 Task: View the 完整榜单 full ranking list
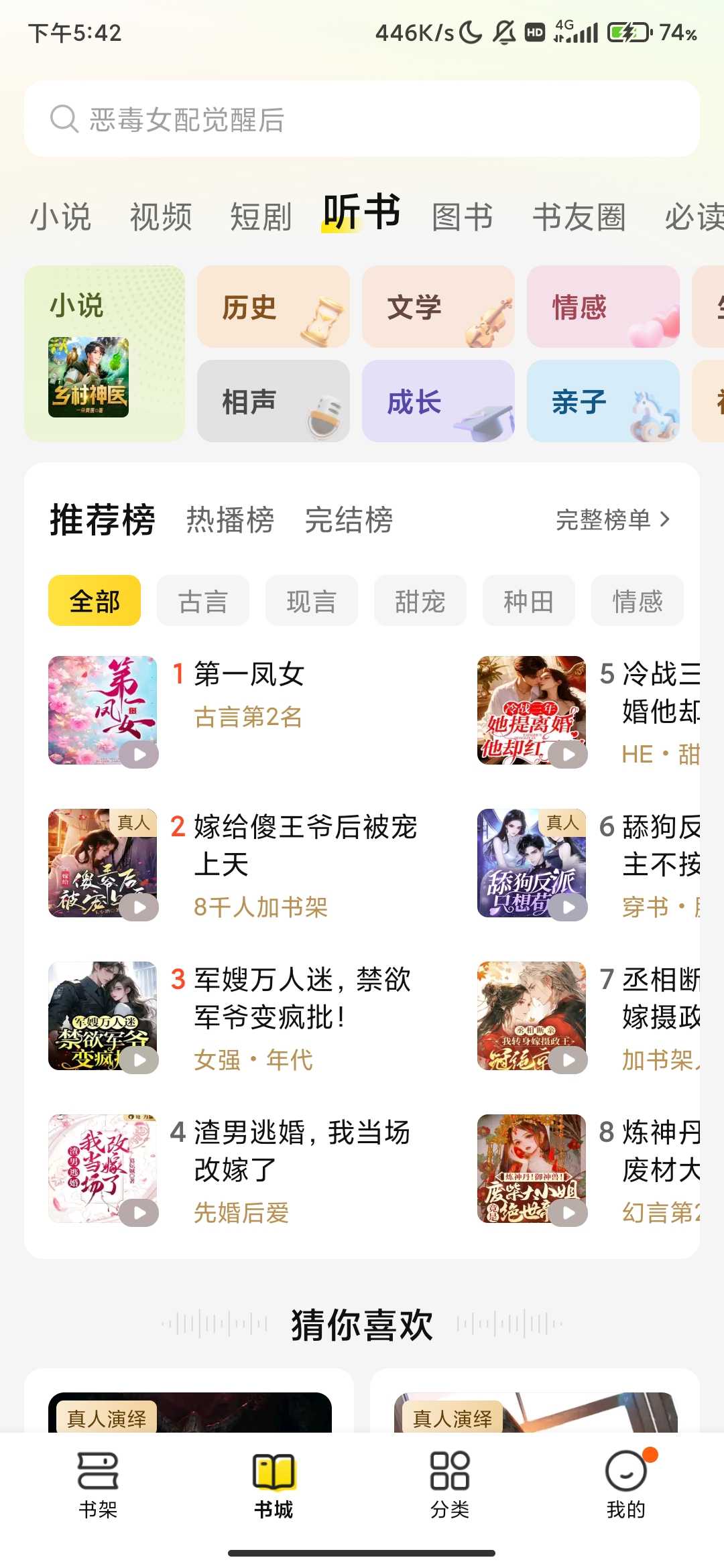(x=613, y=520)
